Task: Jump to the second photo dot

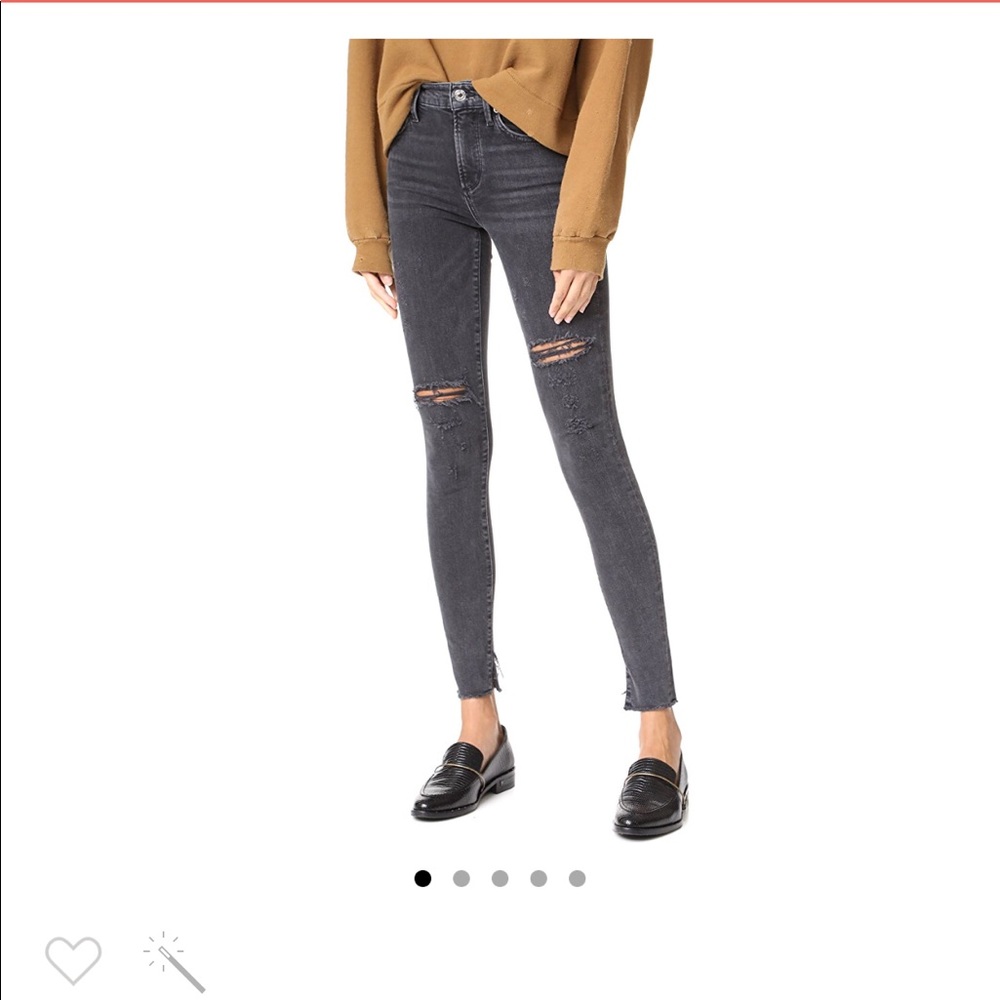Action: (461, 878)
